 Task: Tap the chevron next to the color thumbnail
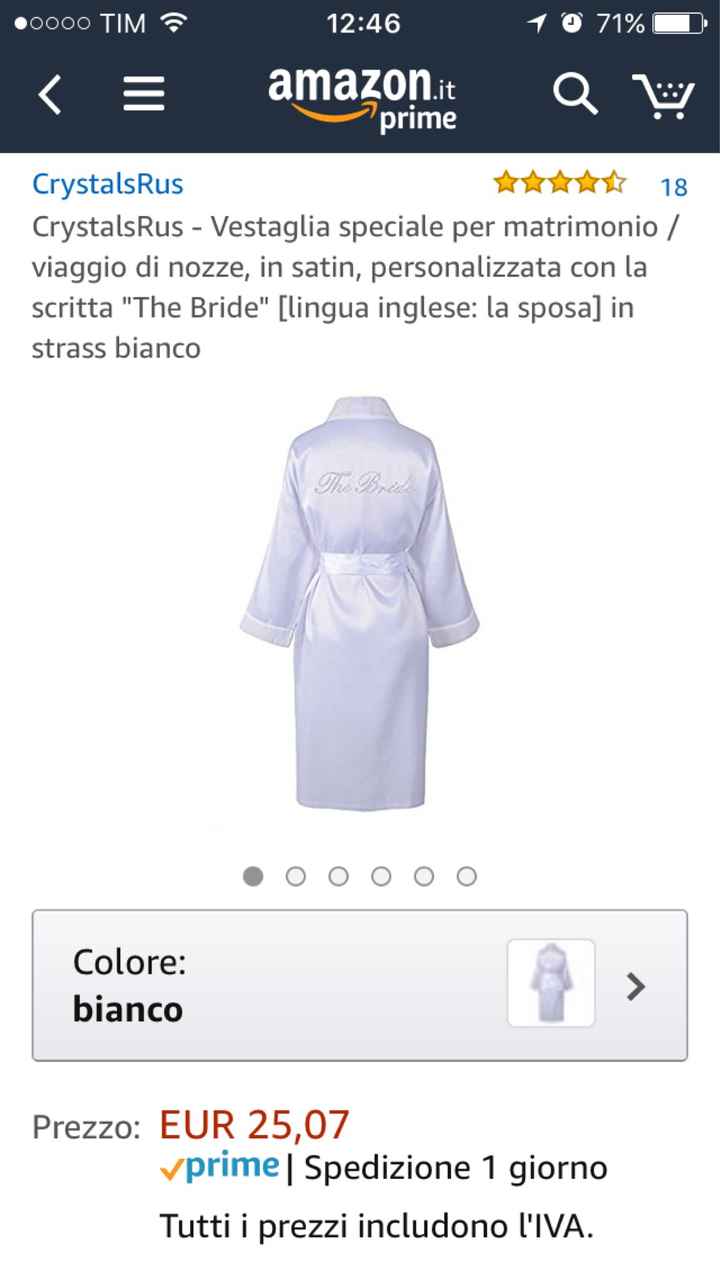tap(636, 985)
